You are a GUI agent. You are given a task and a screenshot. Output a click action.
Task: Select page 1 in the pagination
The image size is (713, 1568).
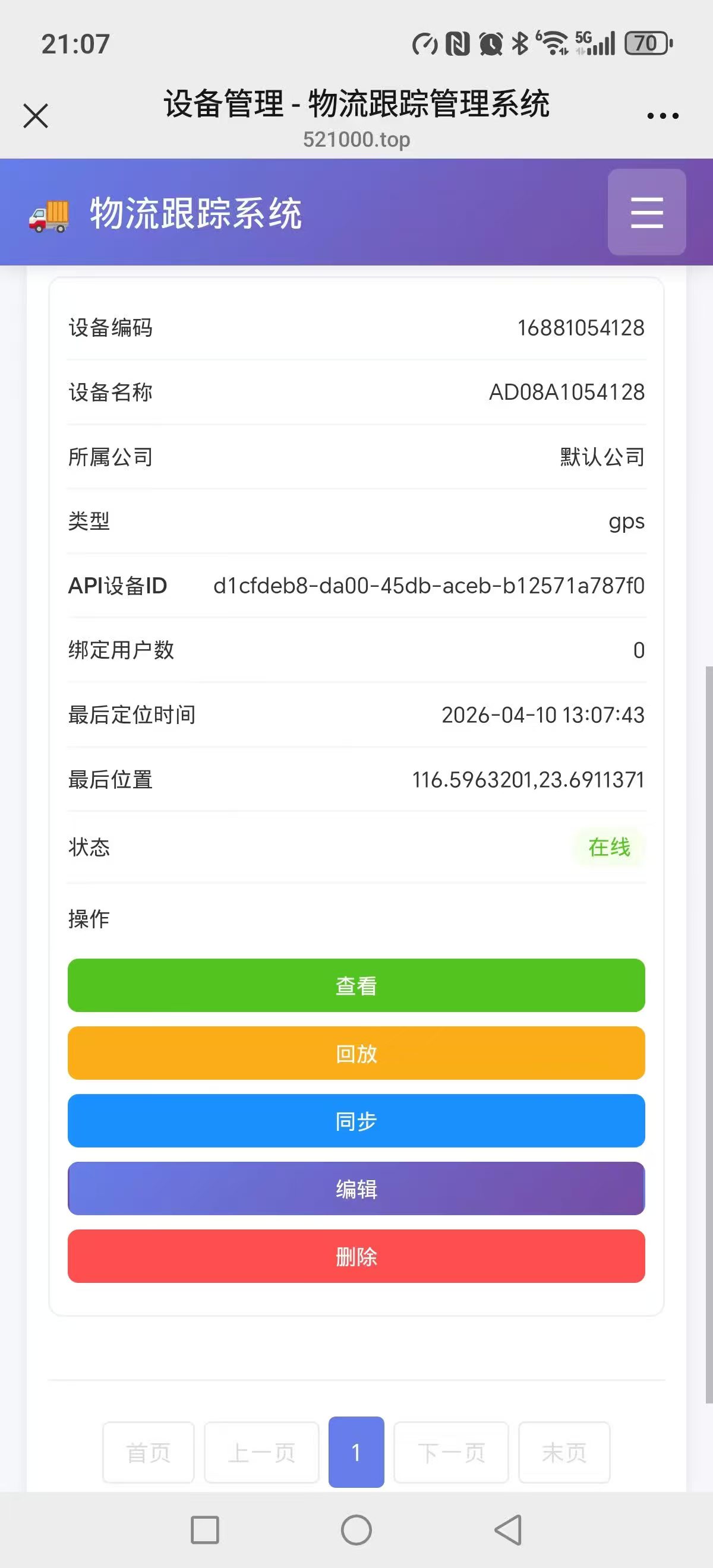click(x=356, y=1452)
